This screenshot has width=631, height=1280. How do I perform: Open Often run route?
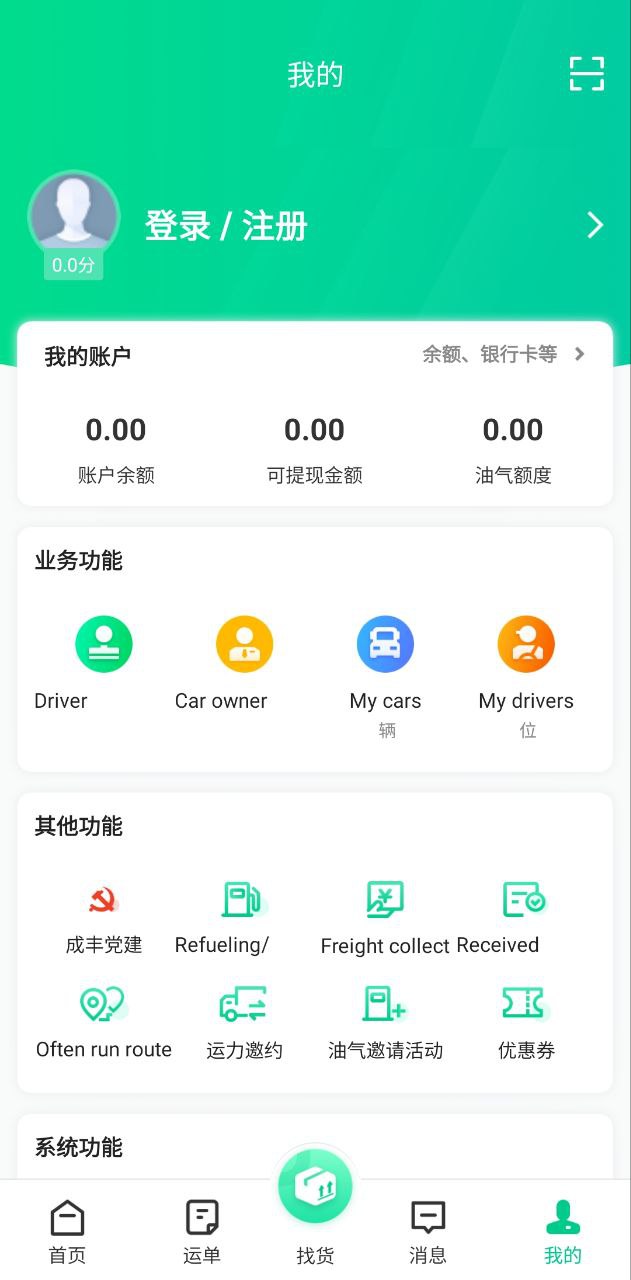coord(104,1022)
